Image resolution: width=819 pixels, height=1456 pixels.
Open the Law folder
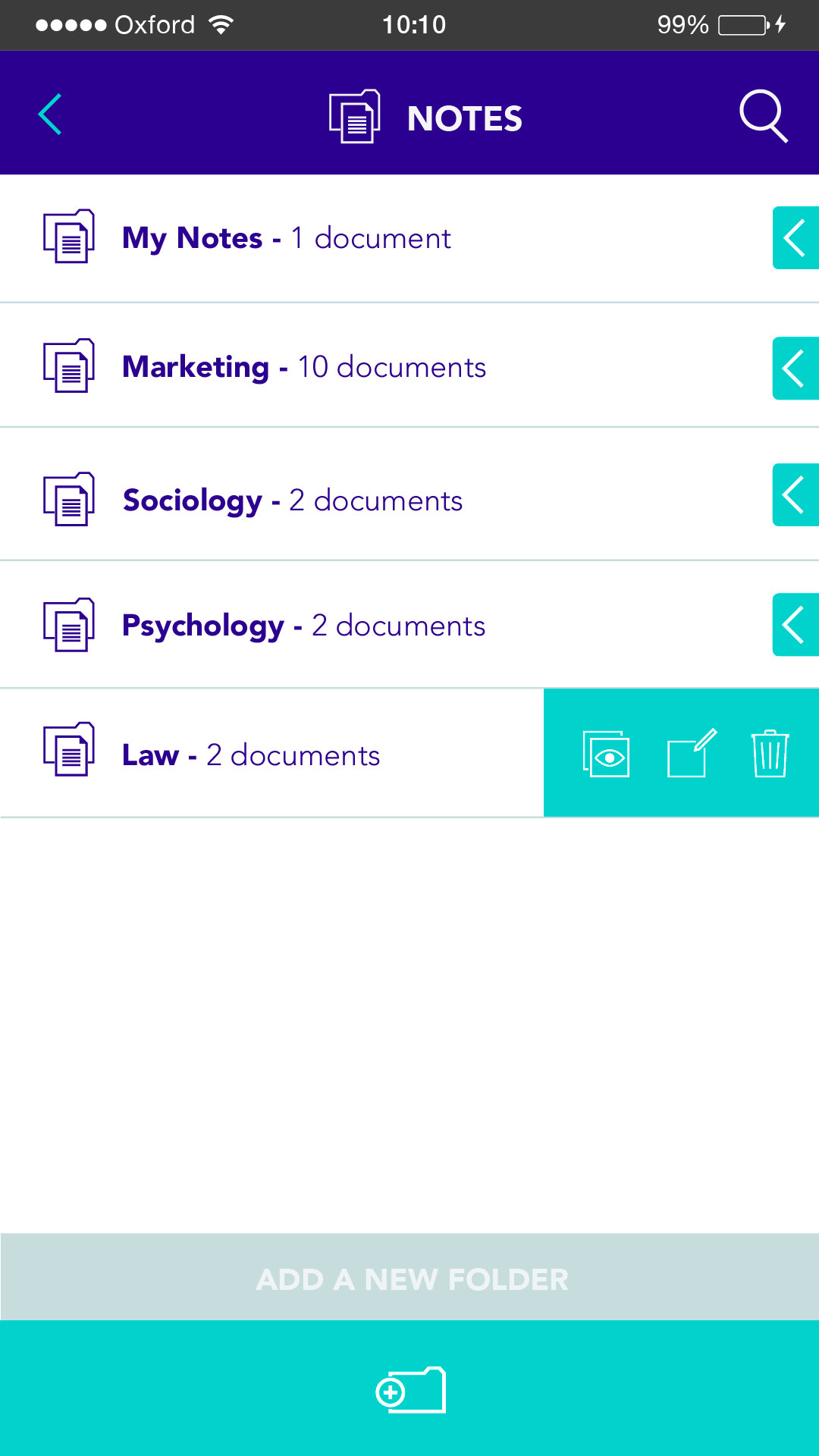click(x=250, y=755)
